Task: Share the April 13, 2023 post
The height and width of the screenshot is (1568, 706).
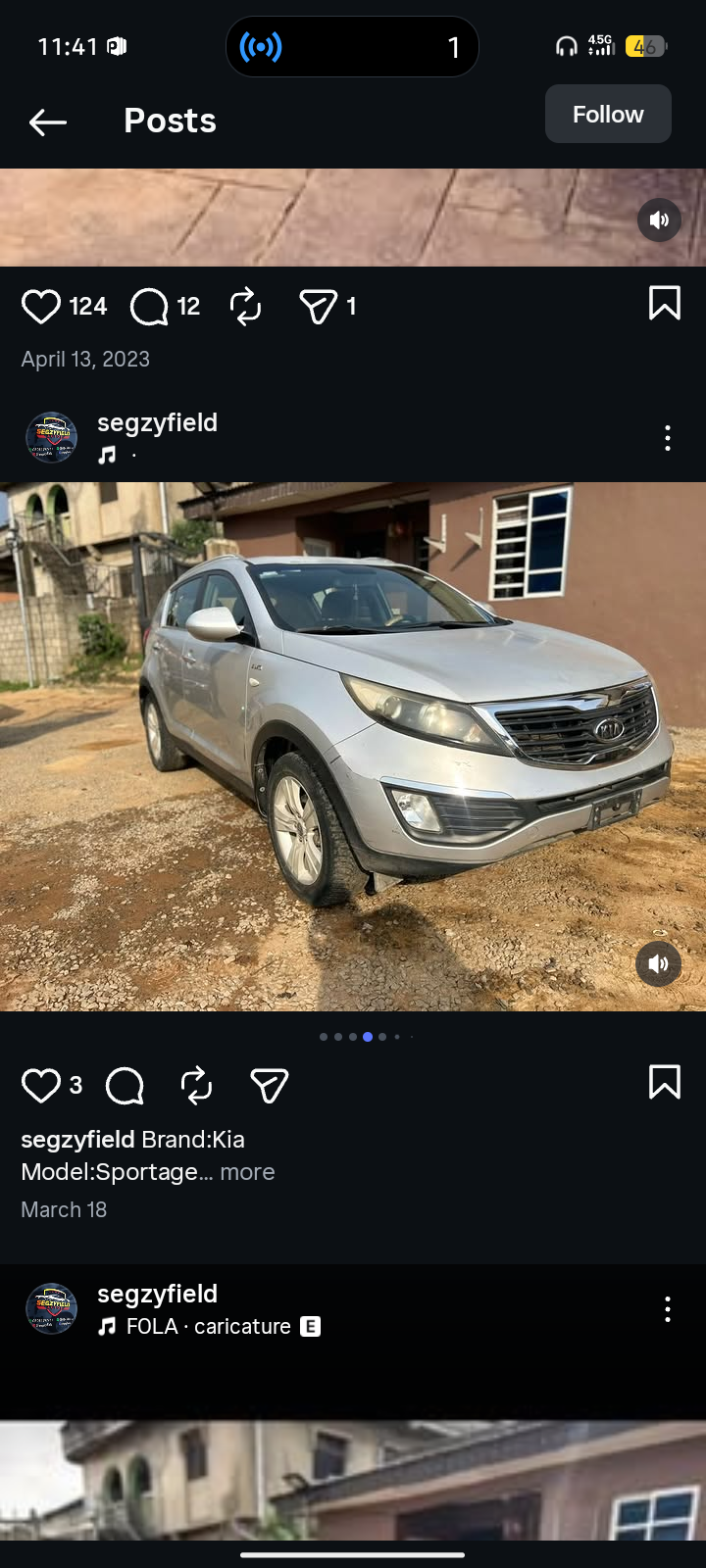Action: coord(318,307)
